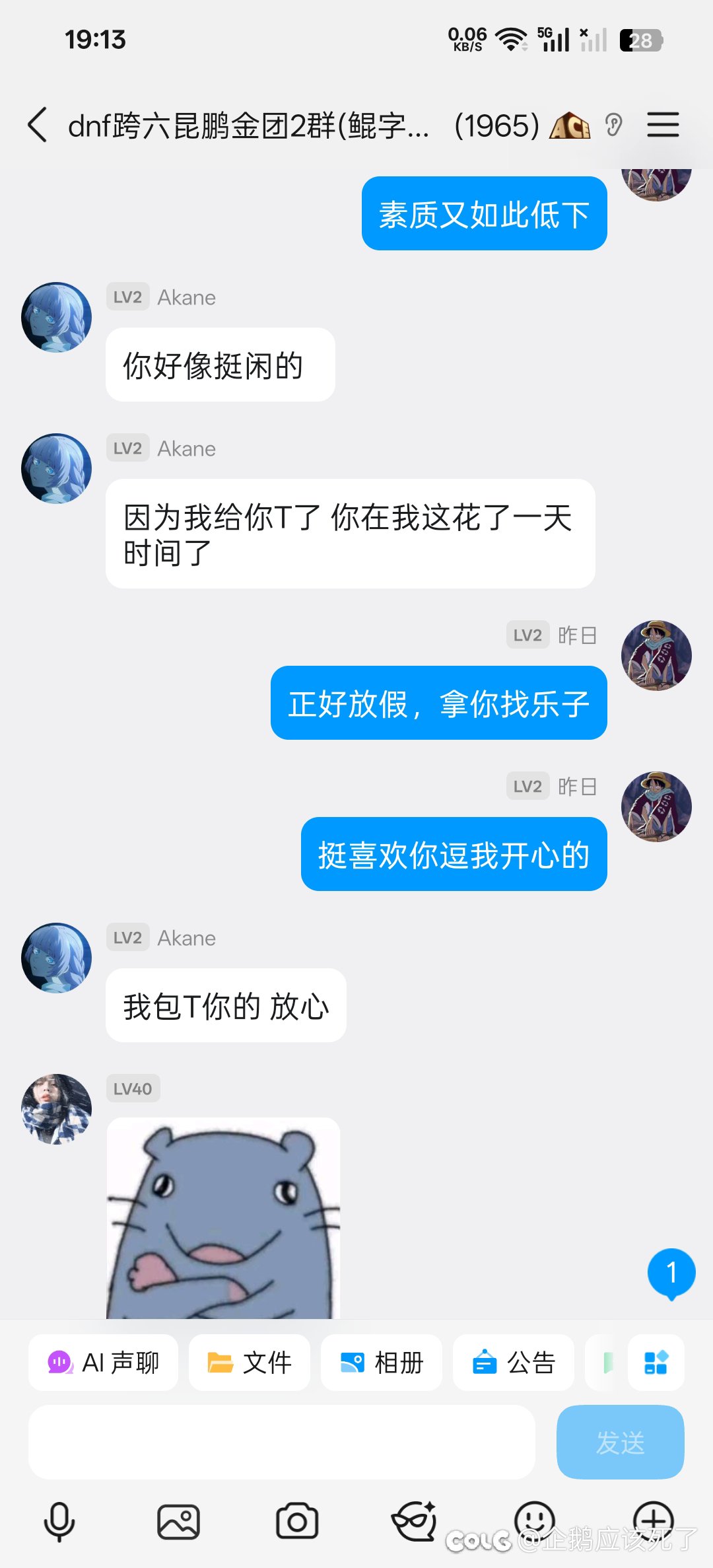
Task: View group 公告 announcements
Action: (513, 1362)
